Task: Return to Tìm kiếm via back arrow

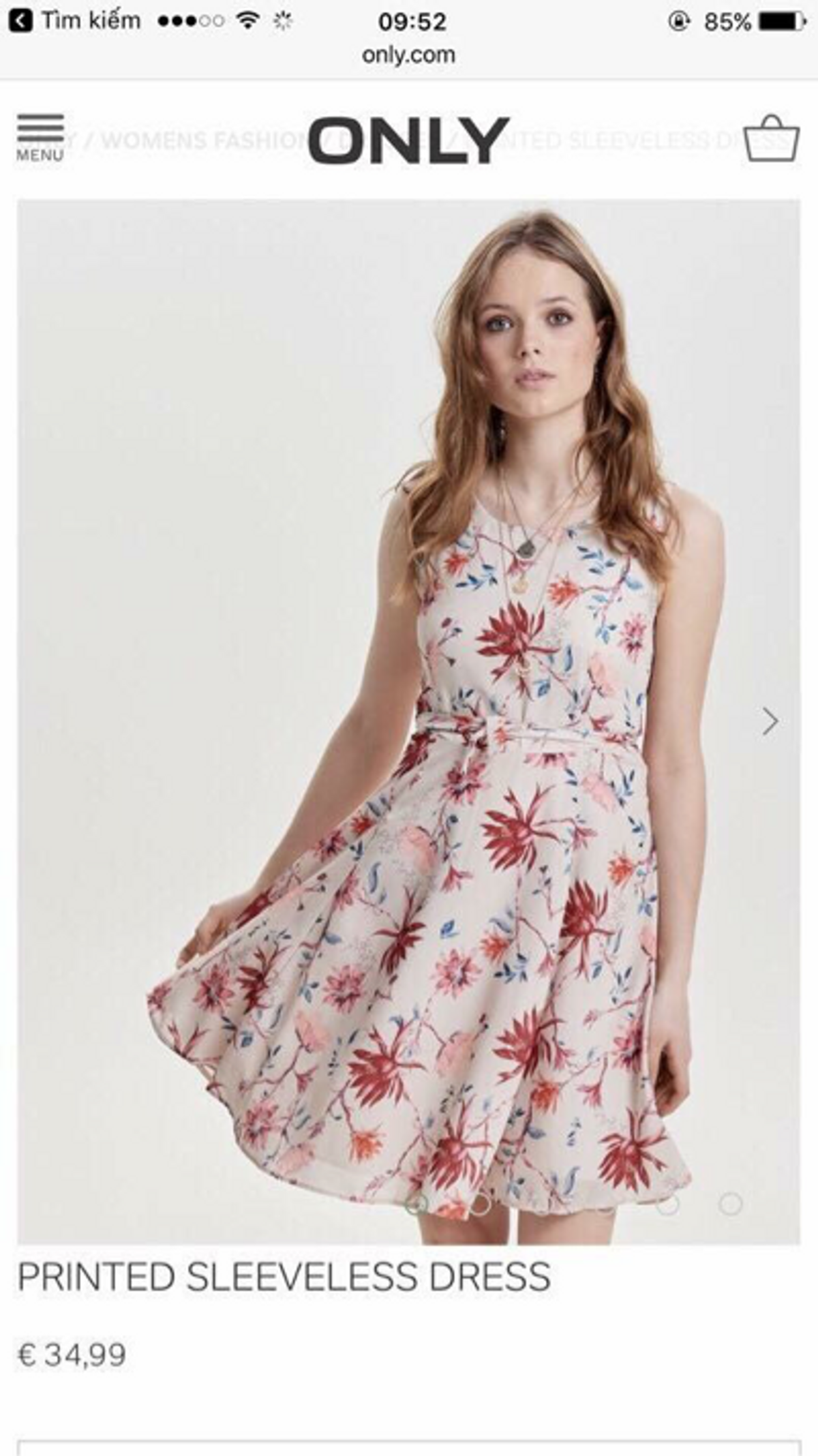Action: pyautogui.click(x=75, y=21)
